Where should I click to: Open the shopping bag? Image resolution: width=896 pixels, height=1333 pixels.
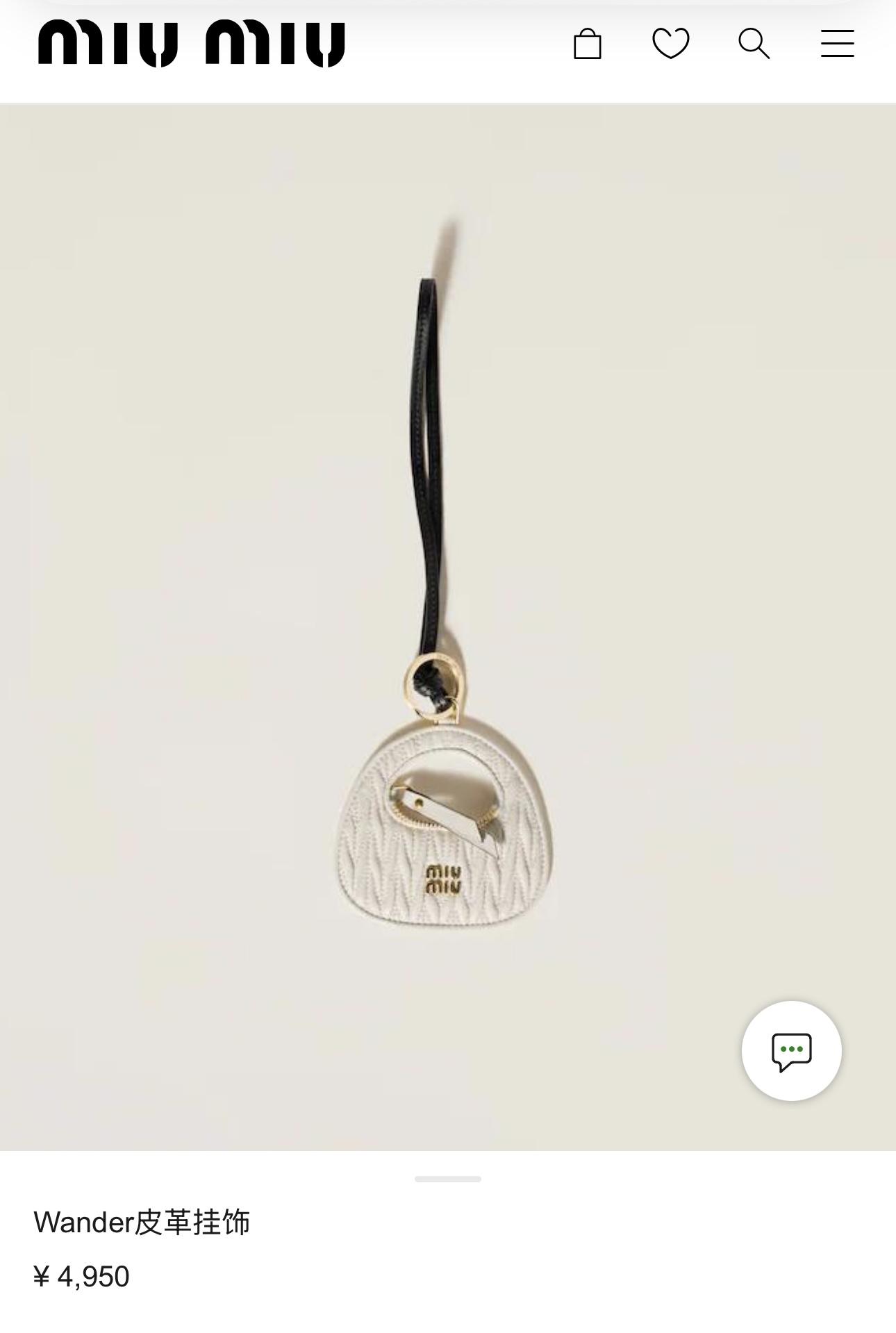[x=587, y=44]
